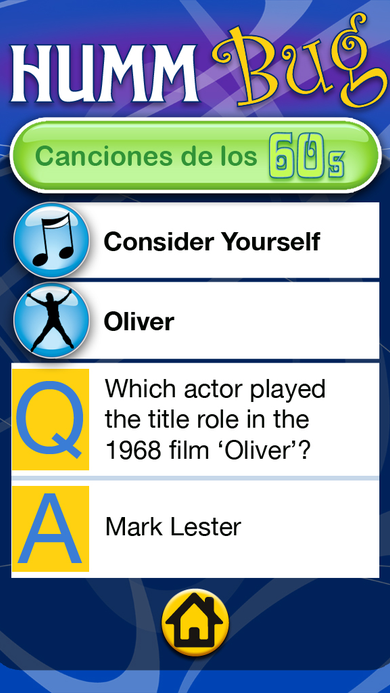Tap the music note icon beside Consider Yourself

click(x=52, y=240)
